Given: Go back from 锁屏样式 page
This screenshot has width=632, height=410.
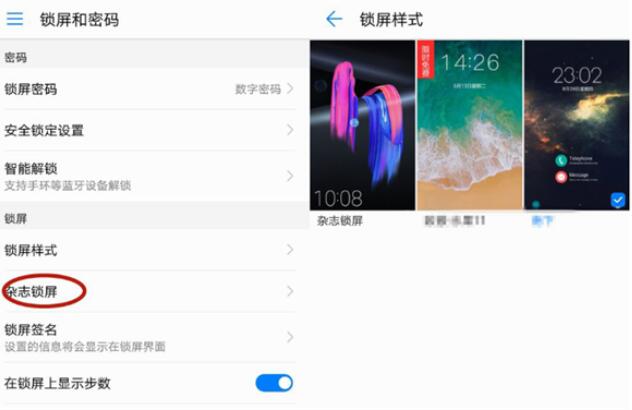Looking at the screenshot, I should pyautogui.click(x=334, y=19).
